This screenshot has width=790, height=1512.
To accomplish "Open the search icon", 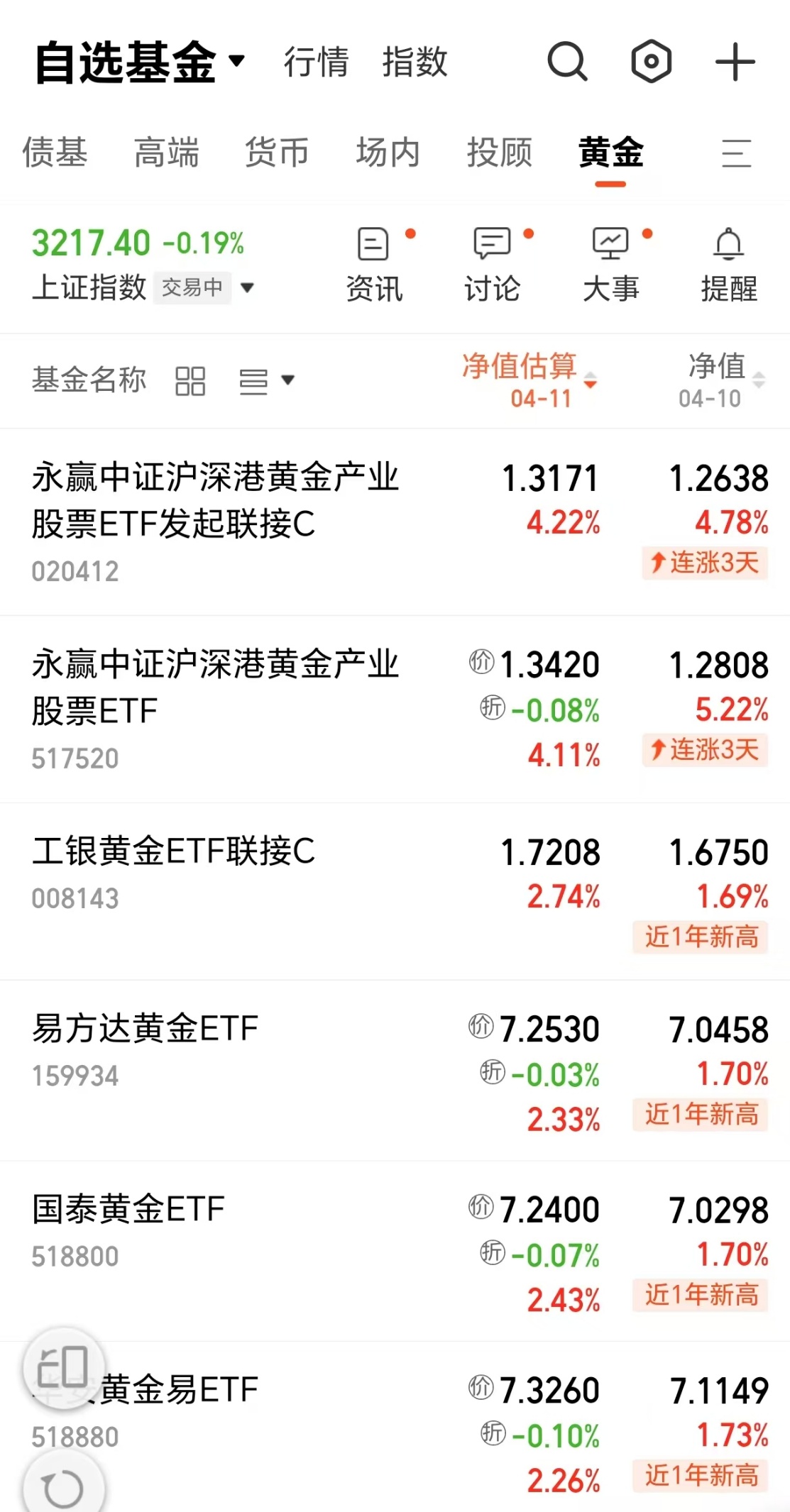I will 566,62.
